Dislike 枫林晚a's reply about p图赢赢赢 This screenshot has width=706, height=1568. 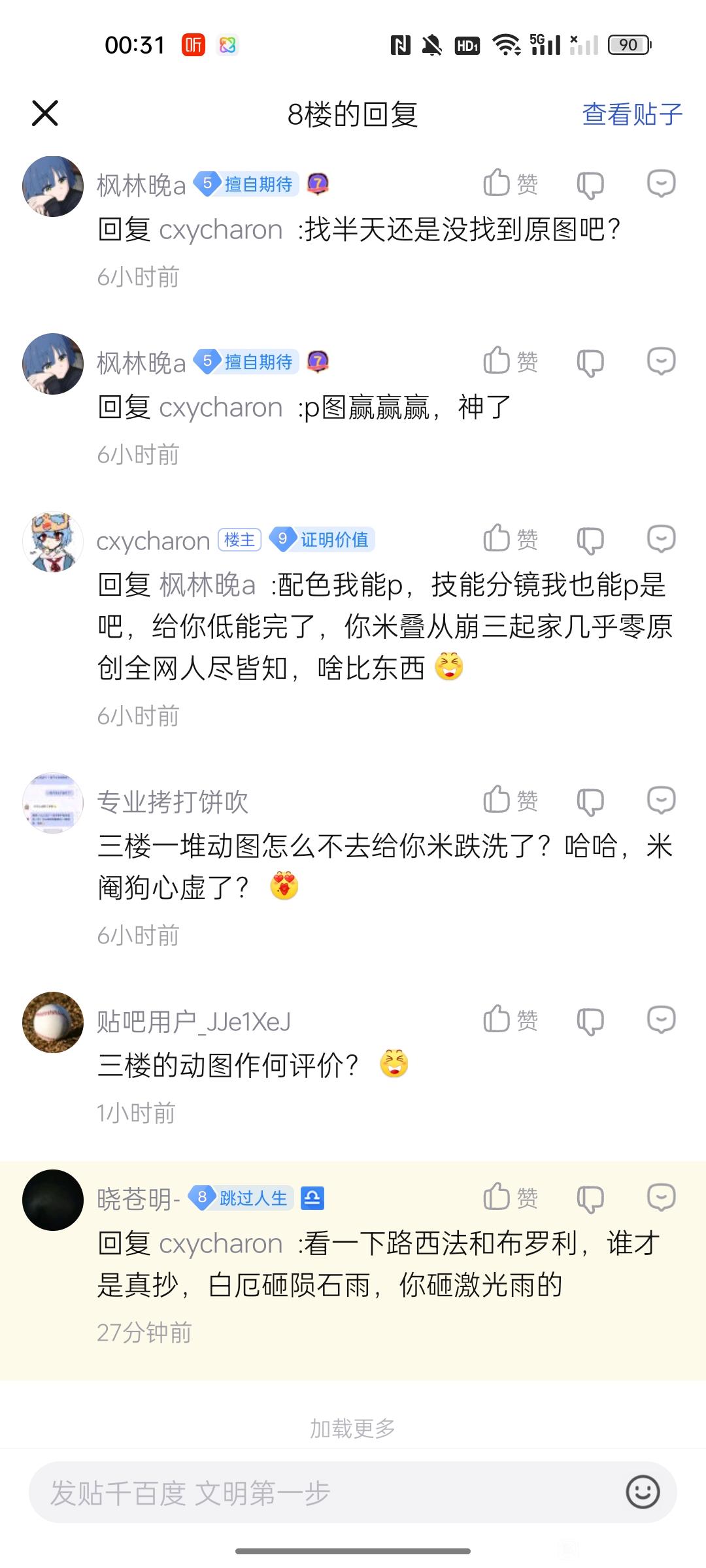tap(590, 363)
